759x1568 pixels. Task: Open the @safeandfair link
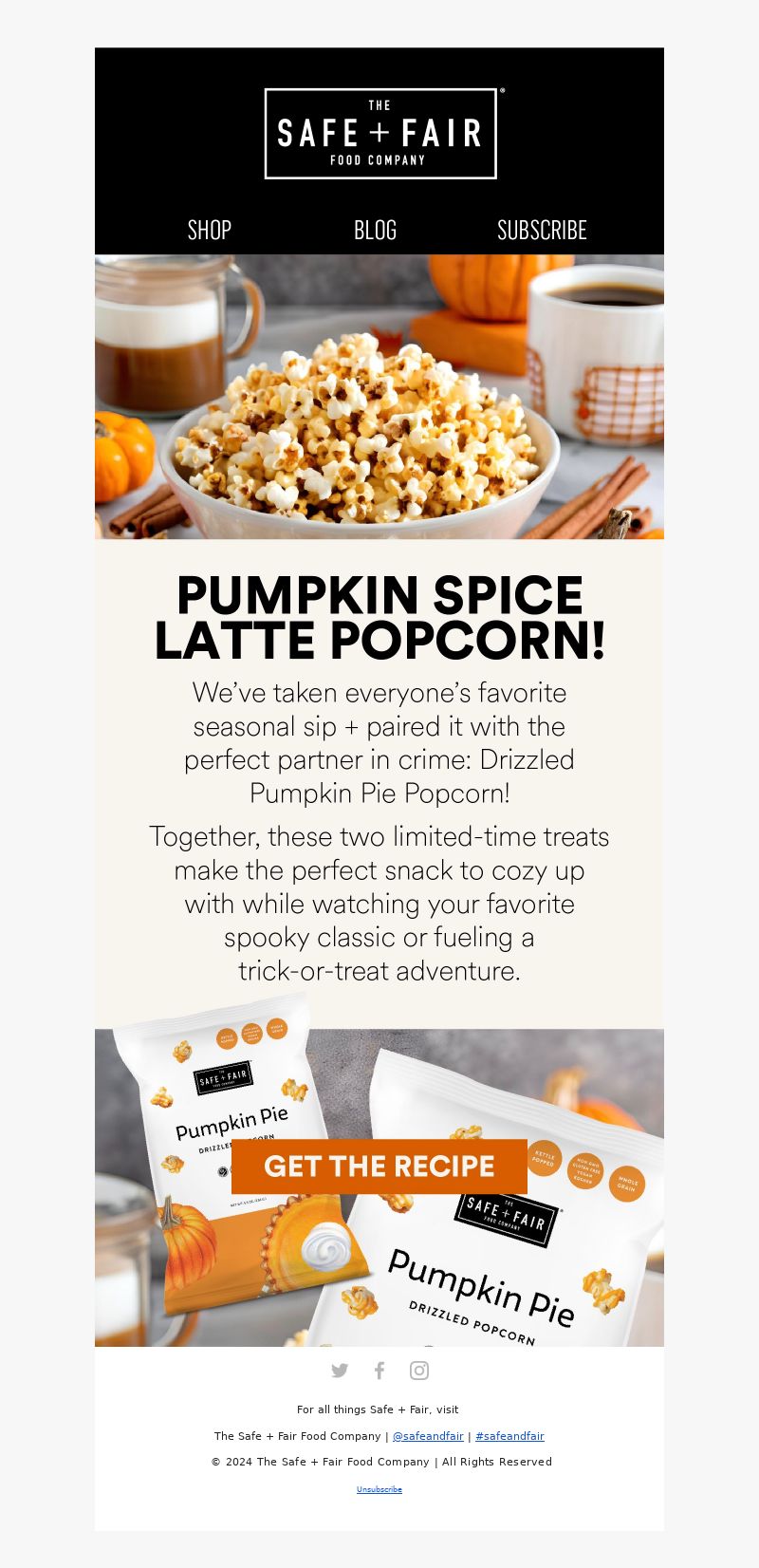pos(428,1436)
